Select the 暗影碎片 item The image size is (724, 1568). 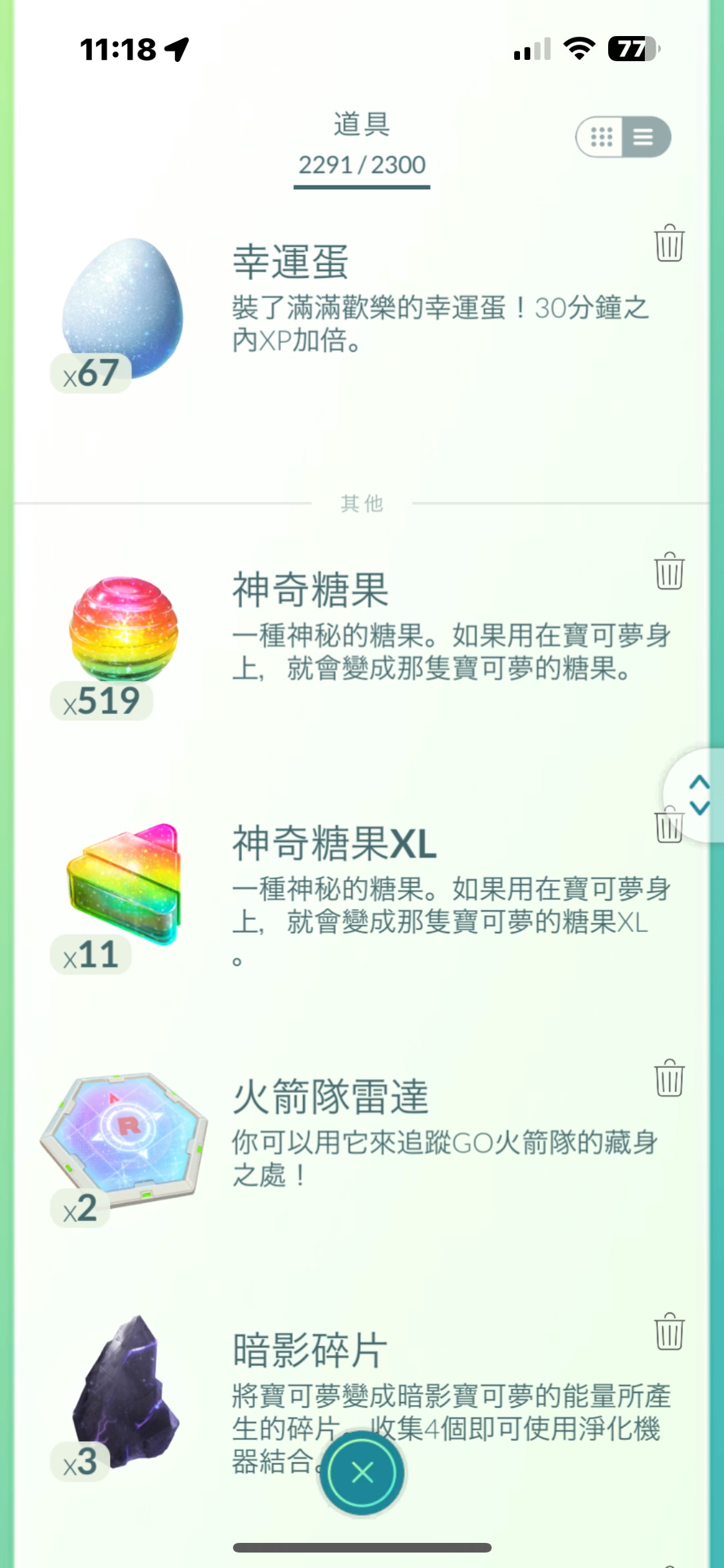[x=124, y=1390]
